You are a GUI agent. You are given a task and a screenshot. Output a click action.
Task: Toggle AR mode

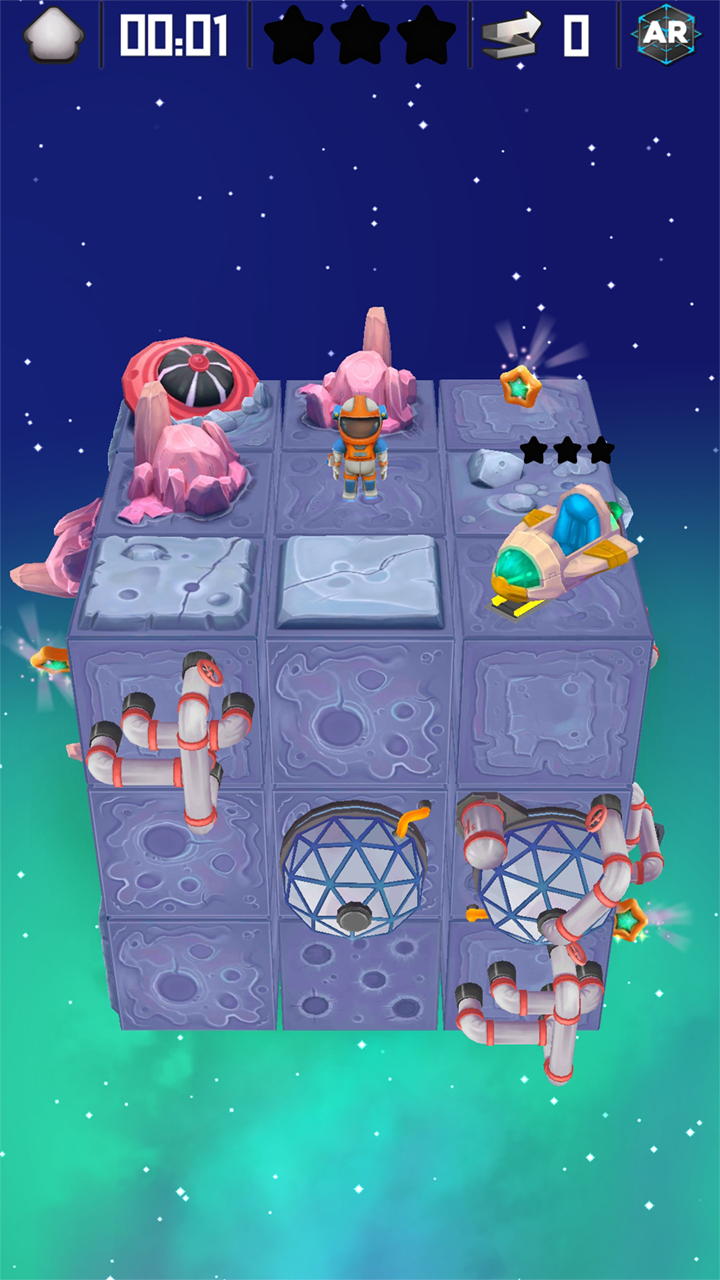click(x=666, y=35)
